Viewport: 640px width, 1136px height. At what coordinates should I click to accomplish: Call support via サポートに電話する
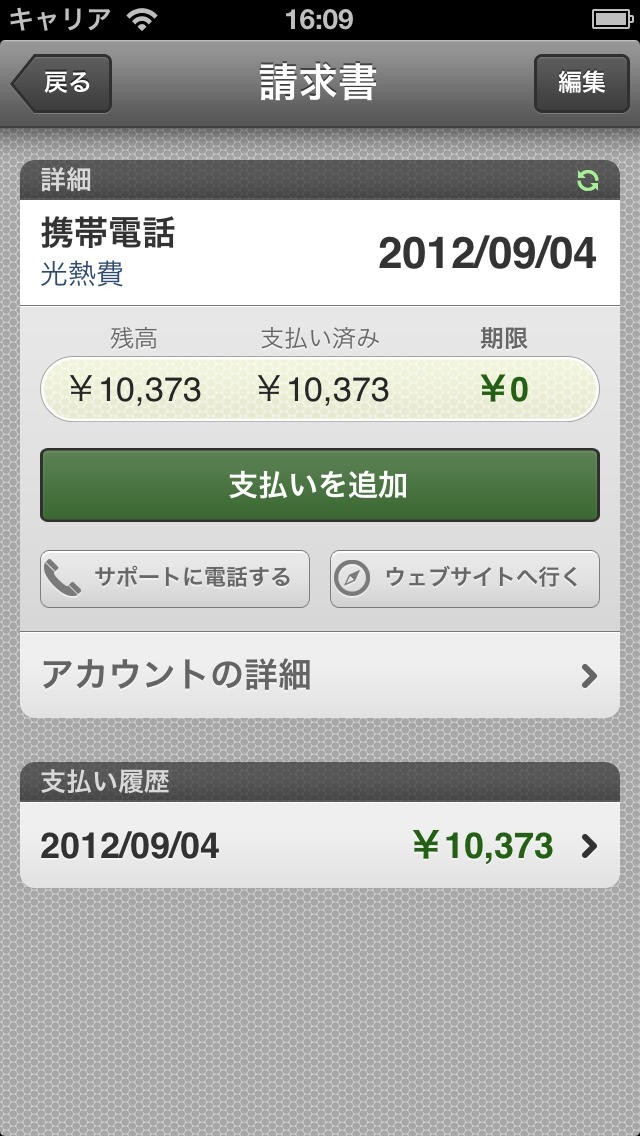(x=175, y=578)
